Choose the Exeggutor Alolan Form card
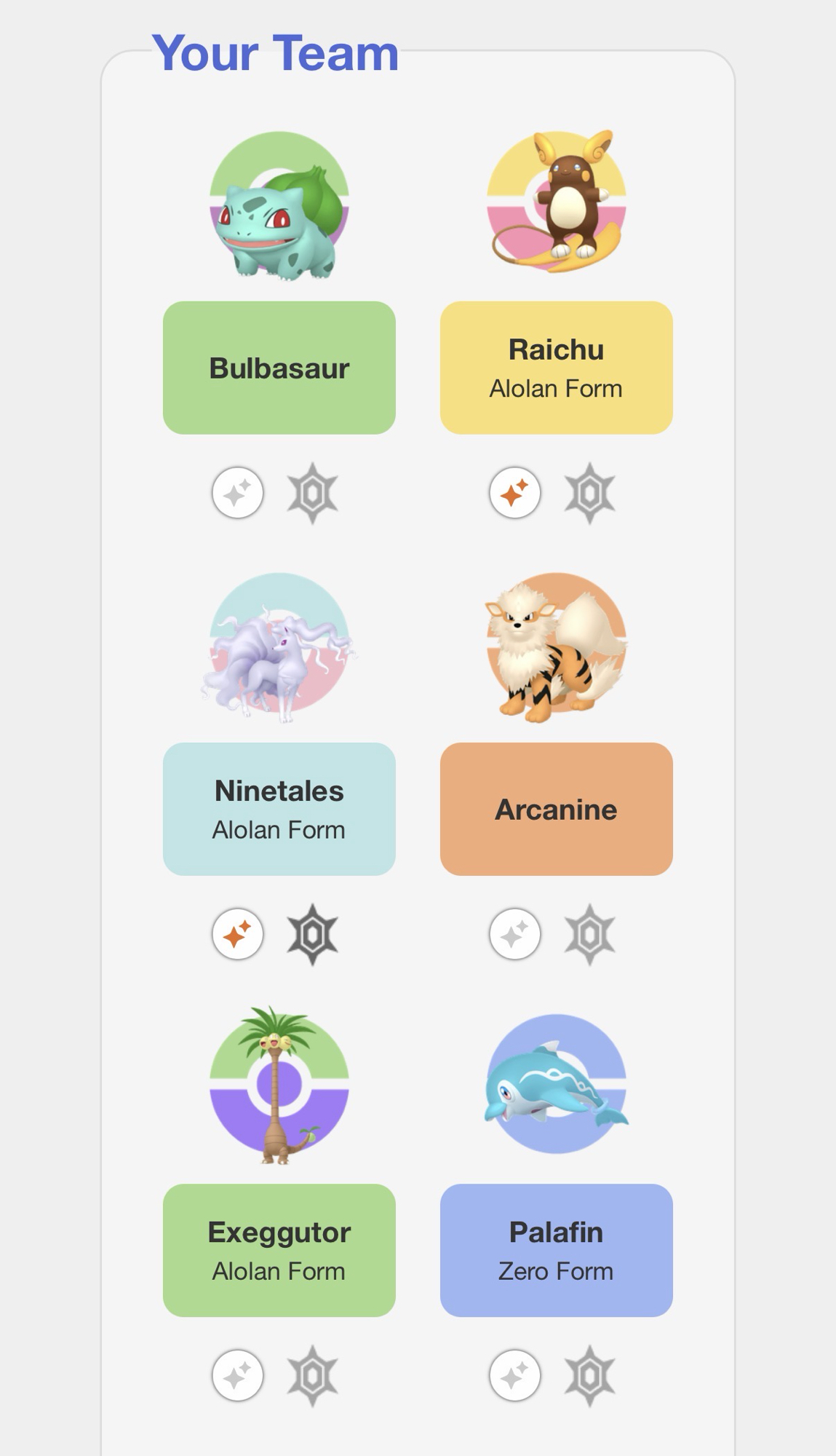836x1456 pixels. tap(279, 1250)
